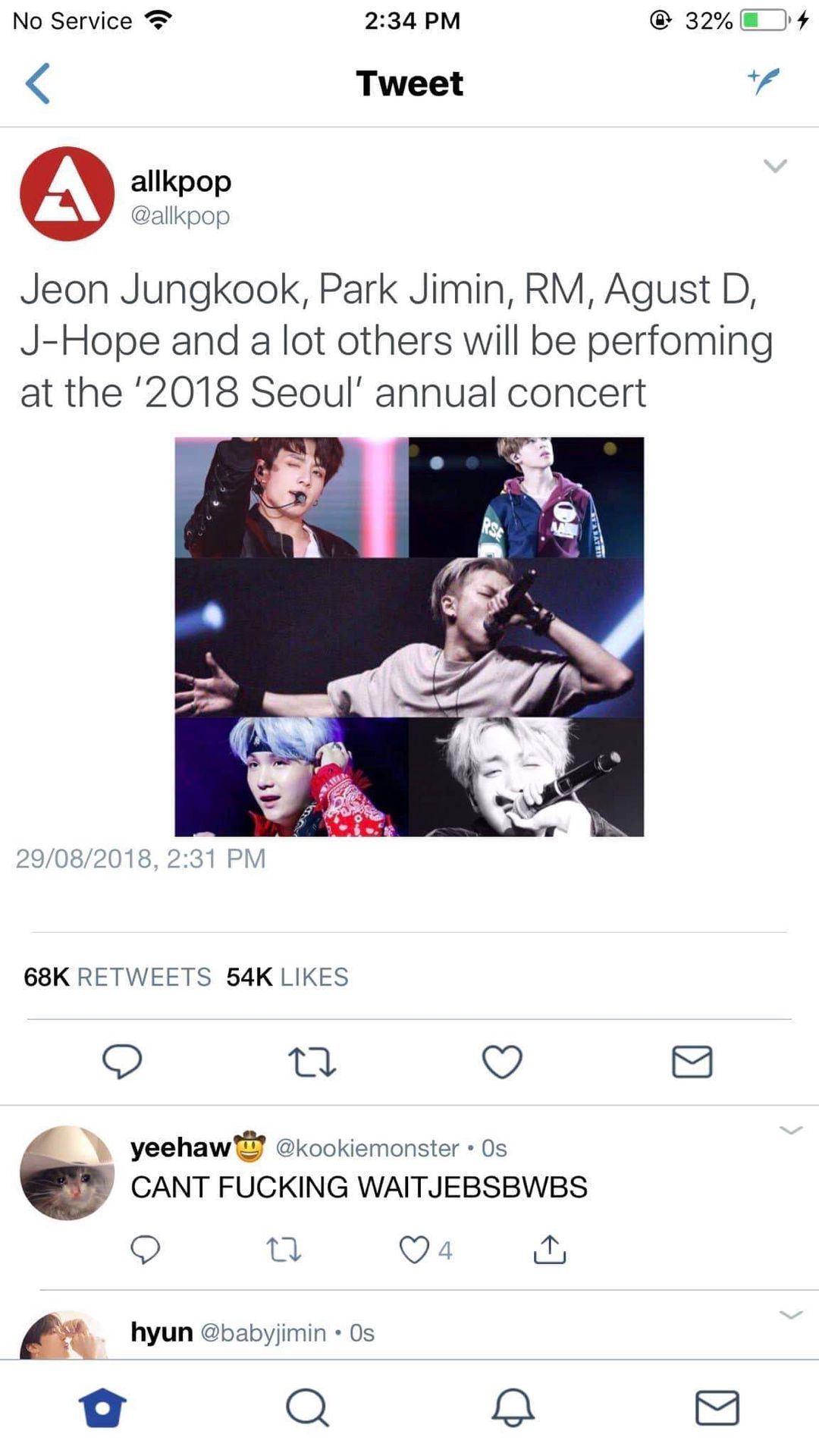Open the photo collage attached to the tweet
Viewport: 819px width, 1456px height.
[409, 637]
